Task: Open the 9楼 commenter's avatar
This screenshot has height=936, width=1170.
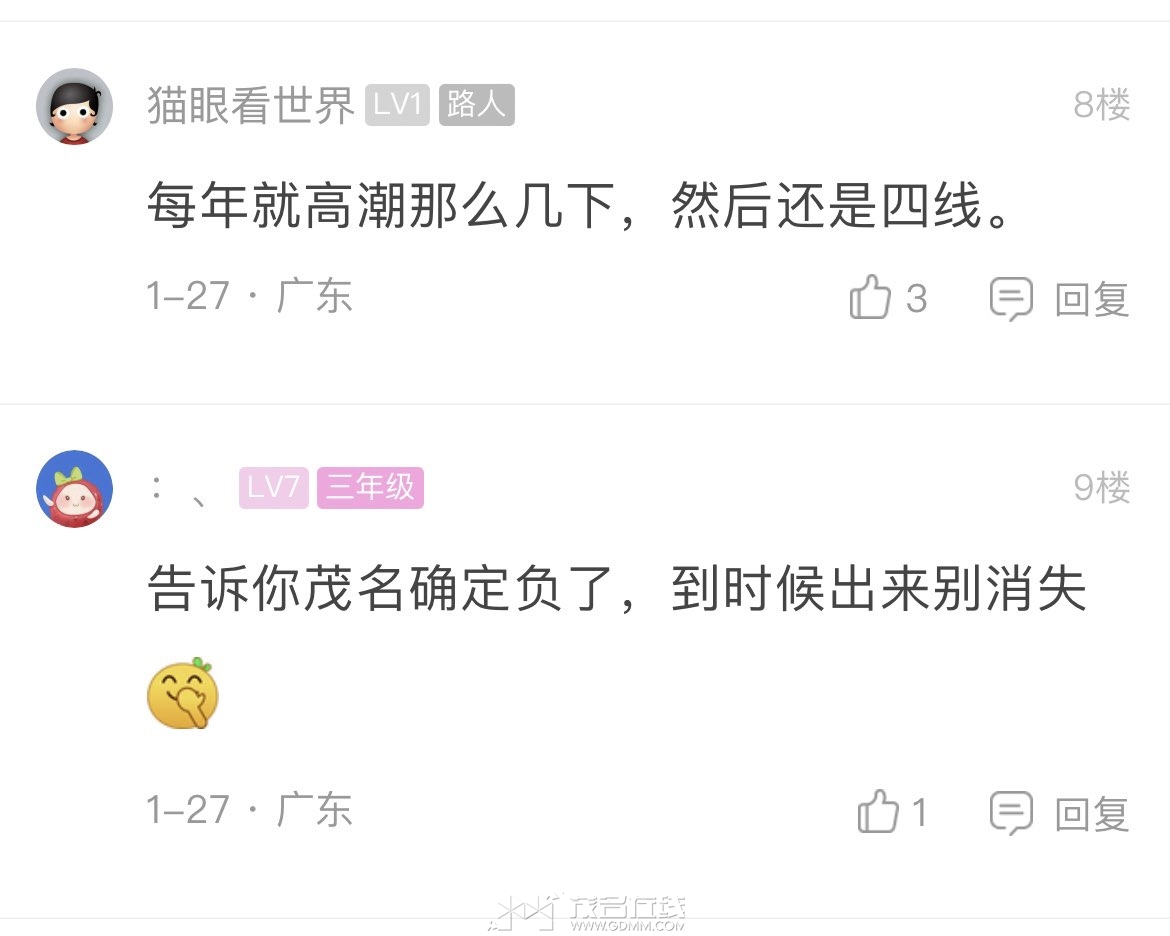Action: (x=74, y=489)
